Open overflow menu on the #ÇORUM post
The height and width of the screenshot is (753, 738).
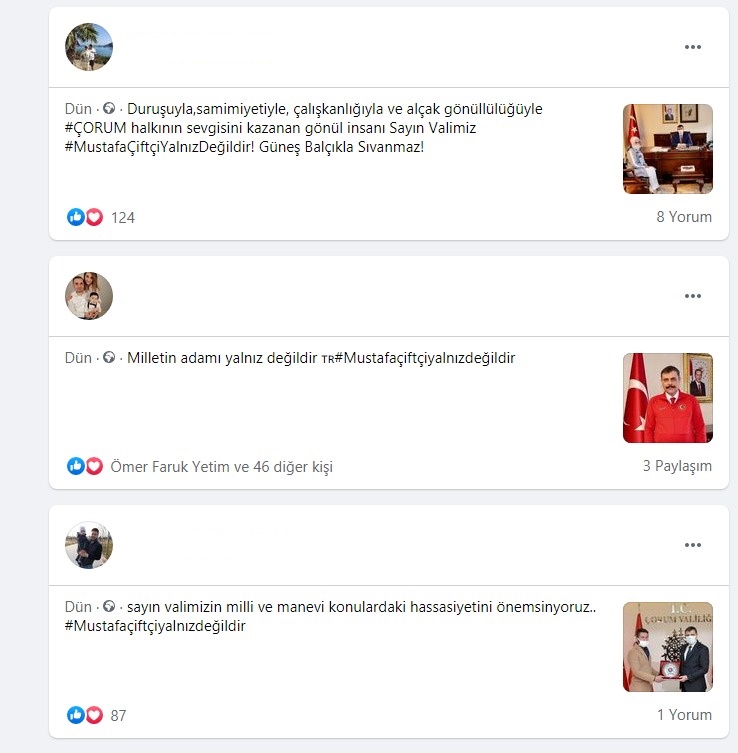click(693, 47)
